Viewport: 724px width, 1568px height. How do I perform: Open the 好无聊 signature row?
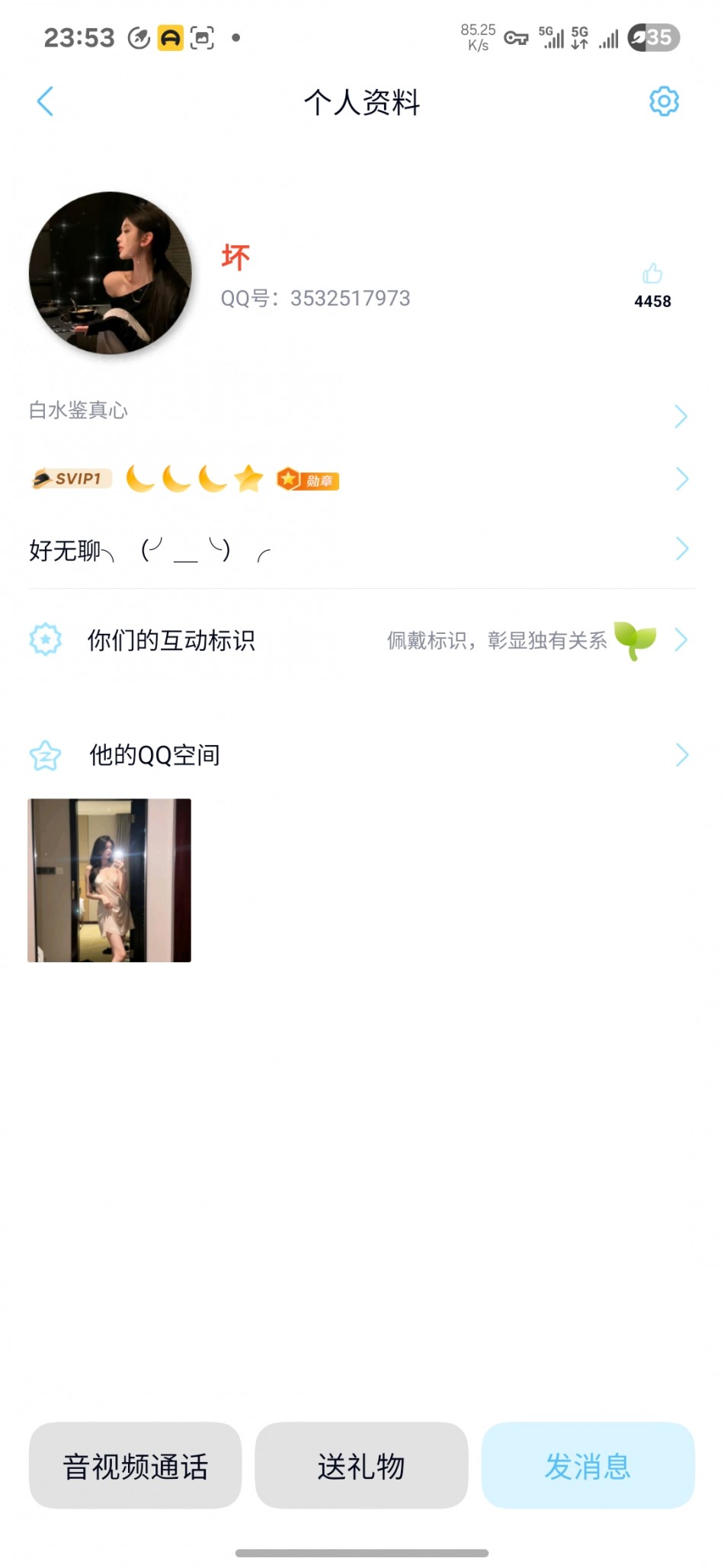(x=358, y=549)
